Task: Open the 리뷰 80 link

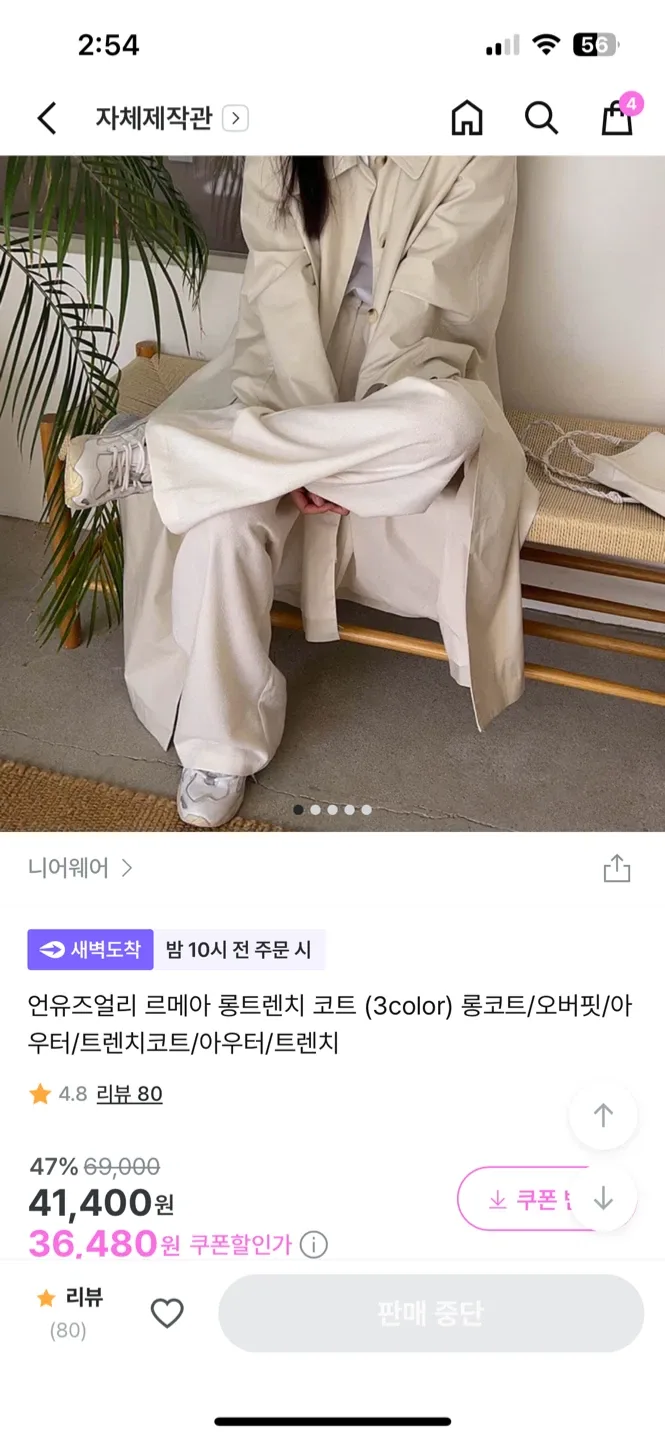Action: tap(129, 1094)
